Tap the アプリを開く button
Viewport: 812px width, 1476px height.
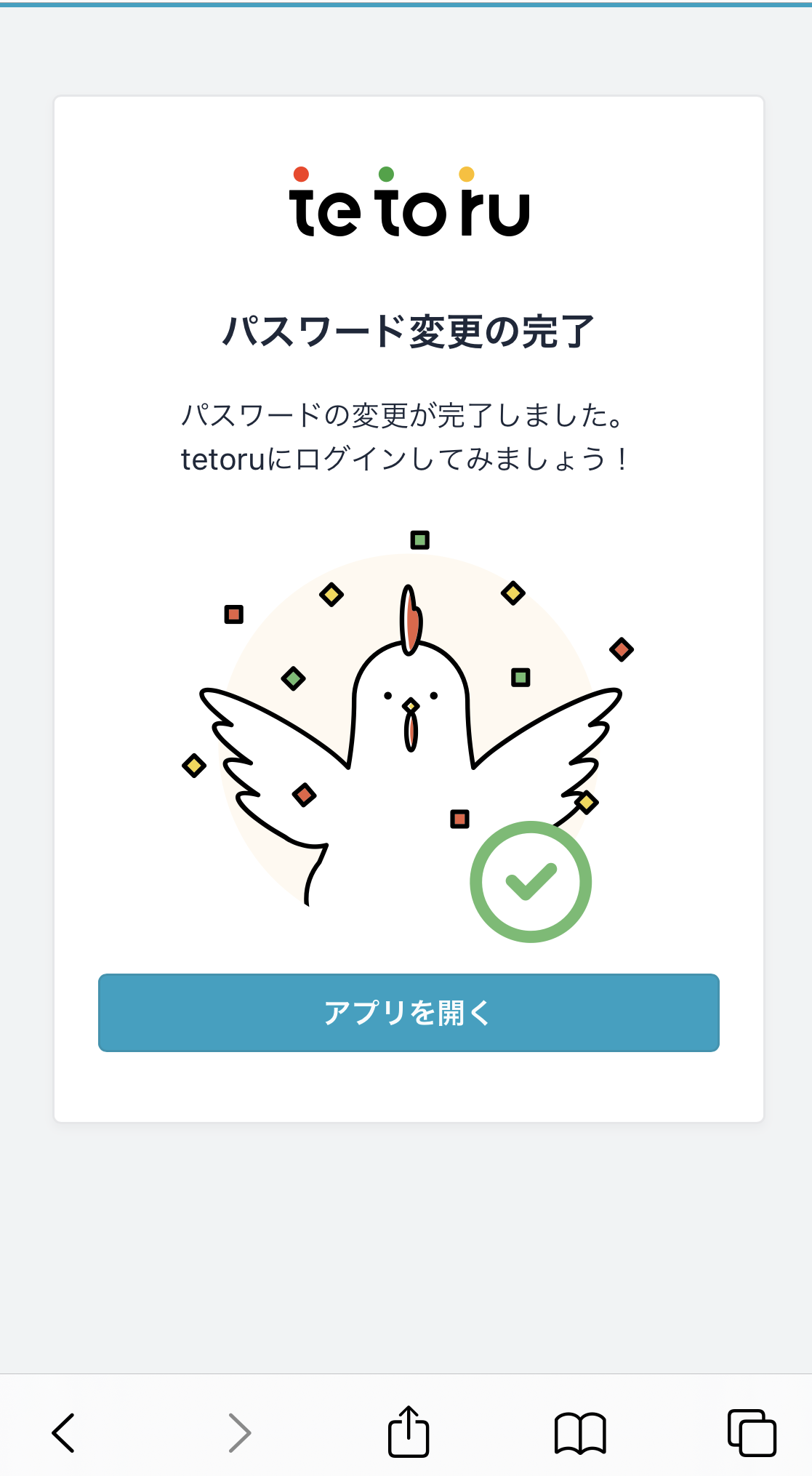click(409, 1012)
